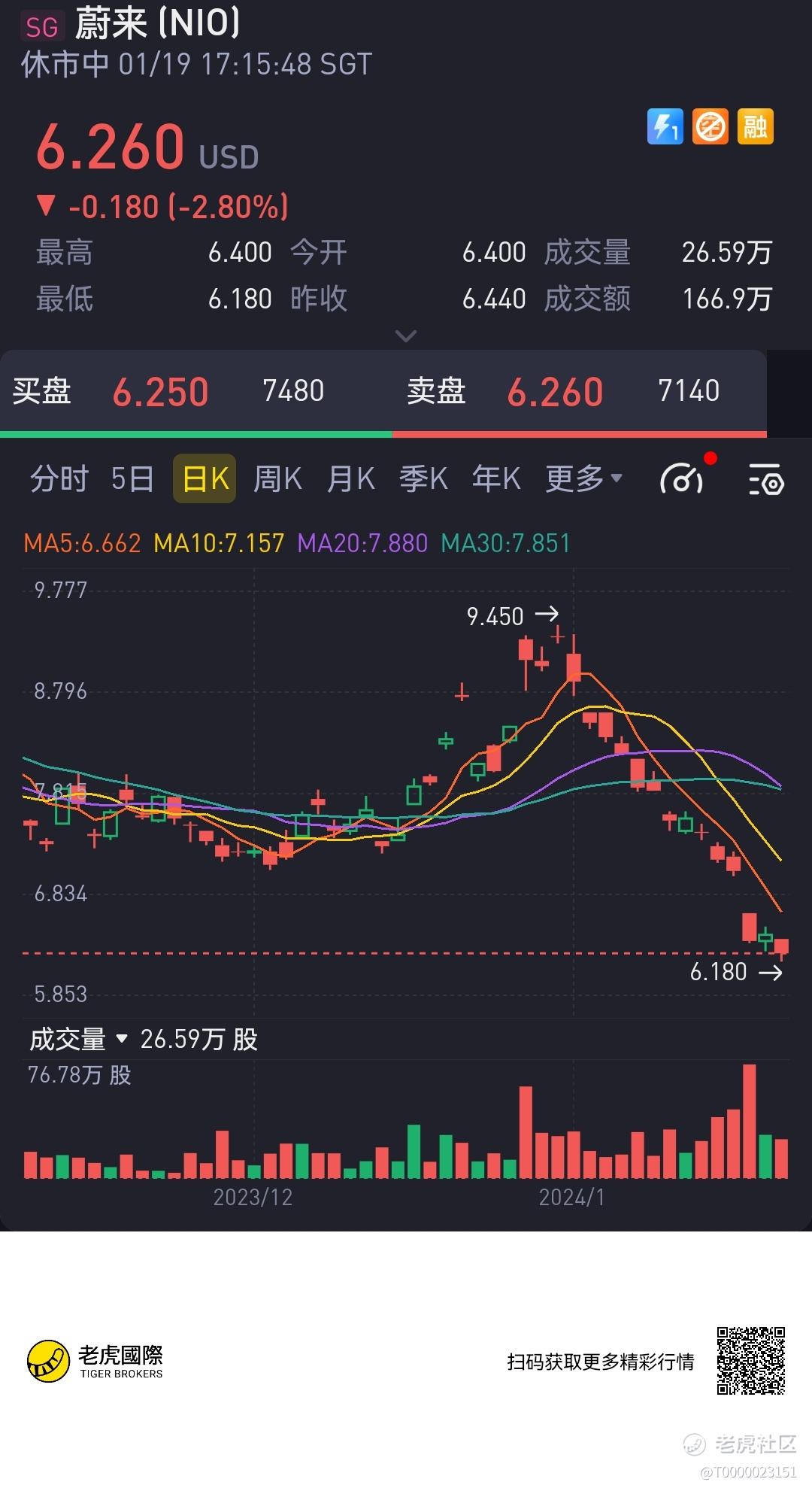The height and width of the screenshot is (1491, 812).
Task: Tap the orange crossed-circle badge icon
Action: click(710, 126)
